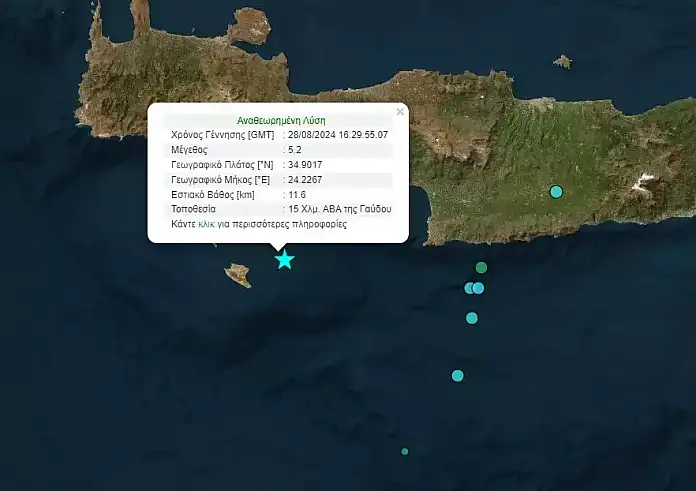
Task: Tap the cyan star epicenter marker
Action: pos(285,260)
